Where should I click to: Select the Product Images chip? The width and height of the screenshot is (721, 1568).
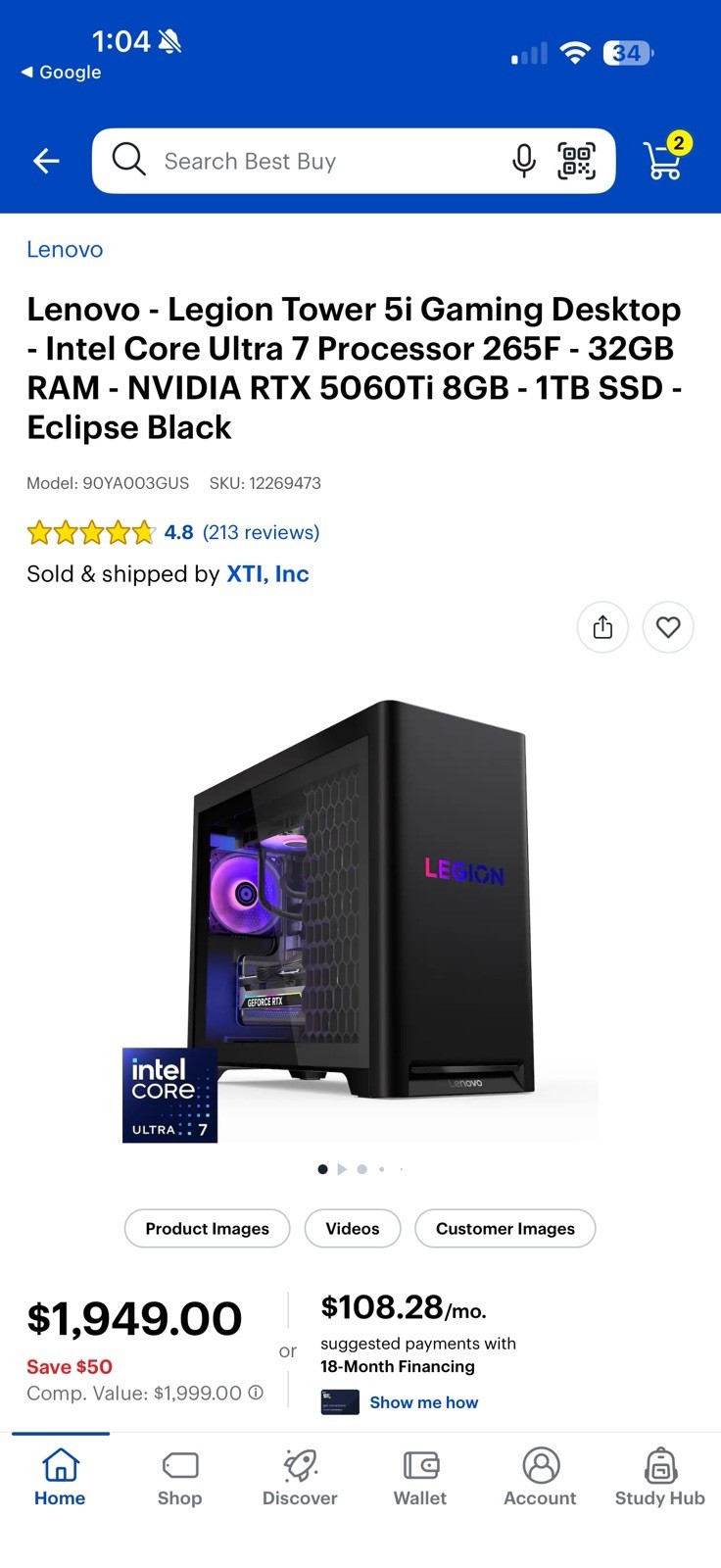tap(208, 1229)
